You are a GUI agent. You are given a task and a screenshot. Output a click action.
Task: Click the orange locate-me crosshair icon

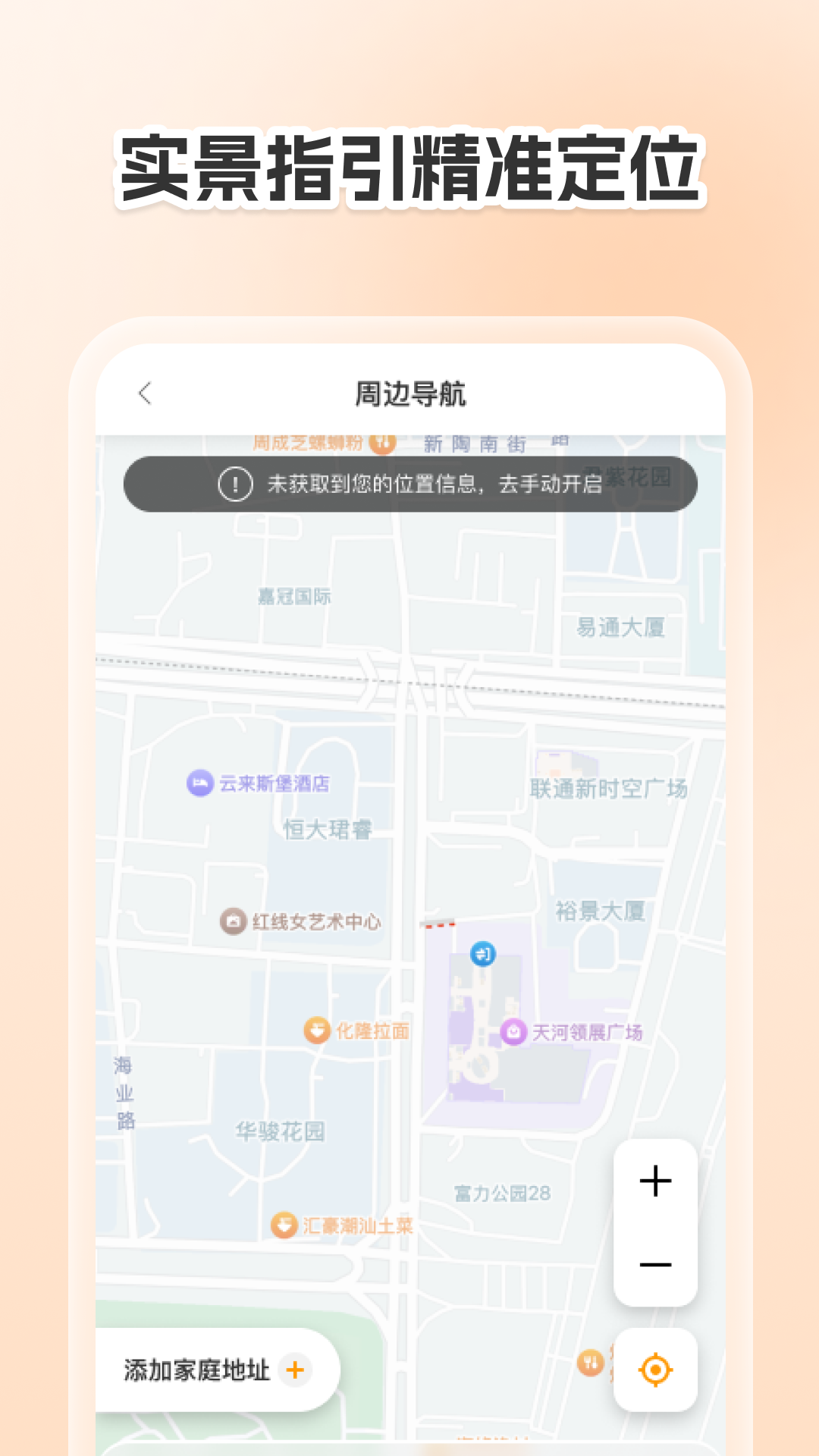tap(657, 1370)
